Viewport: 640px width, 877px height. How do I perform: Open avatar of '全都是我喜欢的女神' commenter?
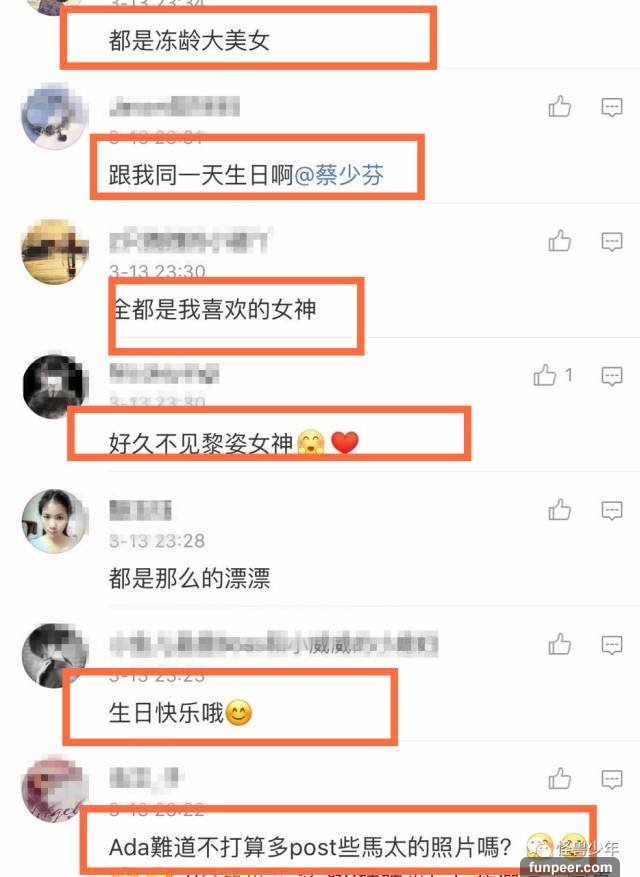(x=55, y=251)
